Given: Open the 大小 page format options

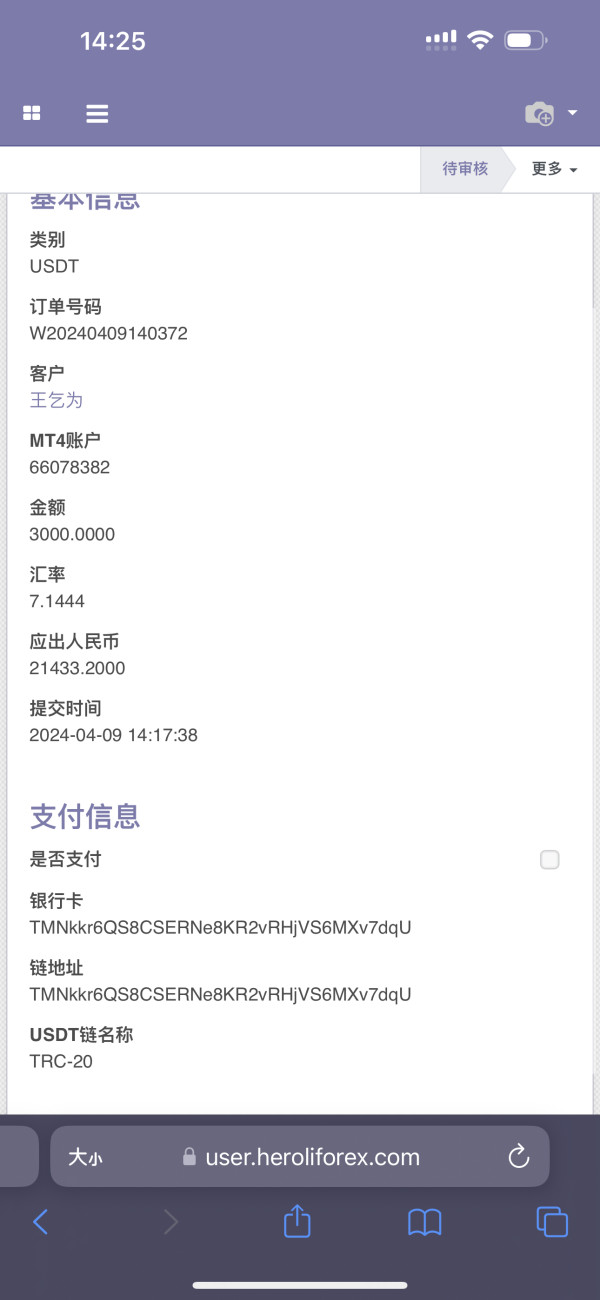Looking at the screenshot, I should pos(85,1158).
